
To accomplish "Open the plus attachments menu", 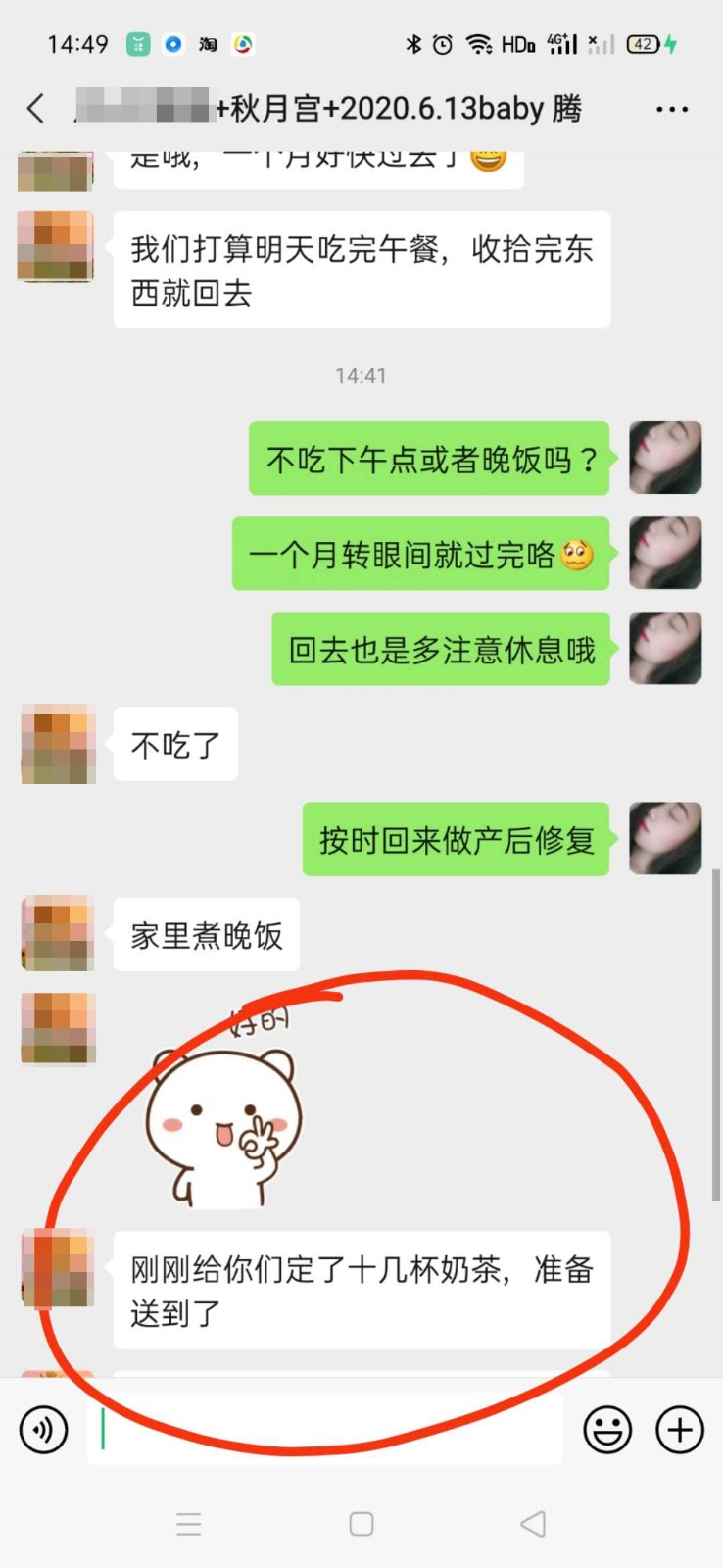I will 680,1430.
